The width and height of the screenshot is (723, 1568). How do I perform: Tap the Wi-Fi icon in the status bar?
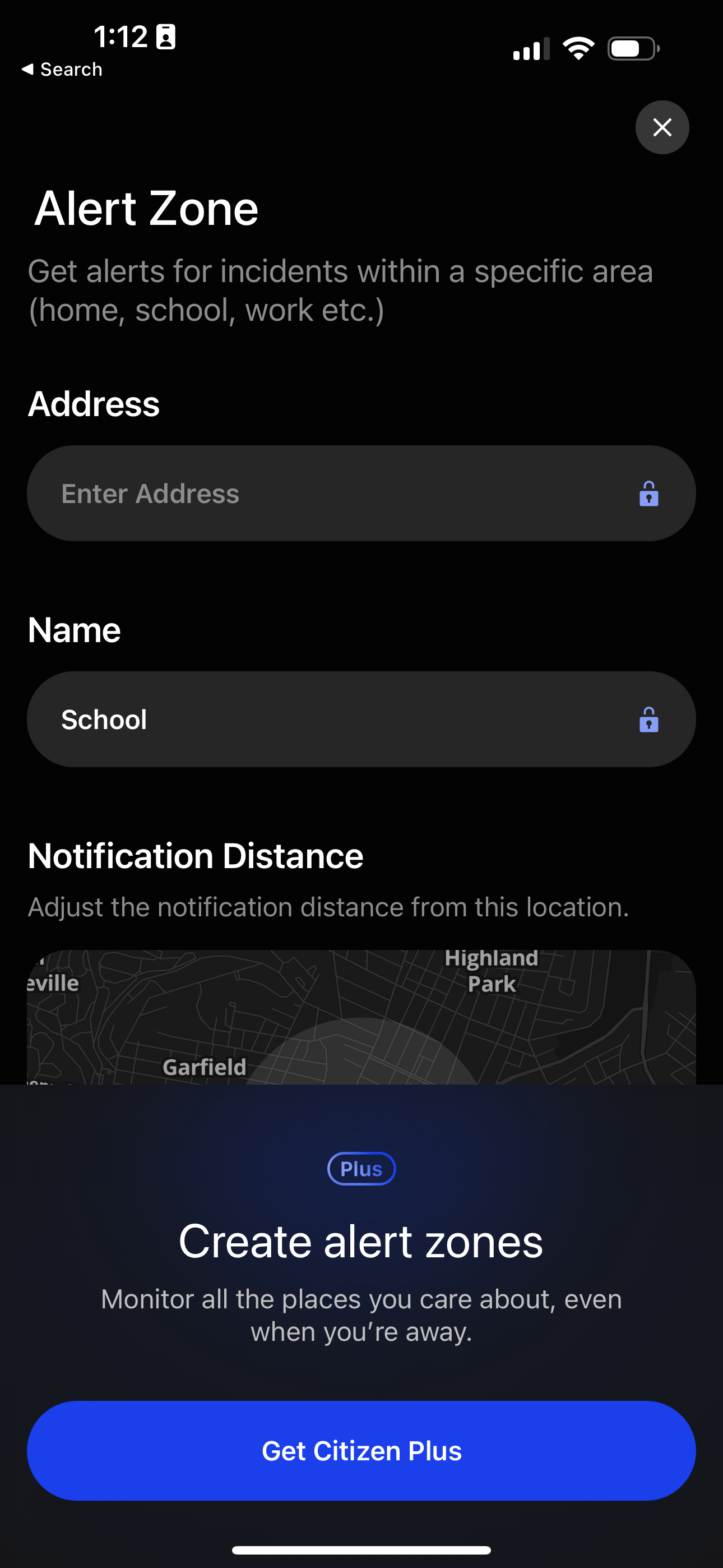click(577, 48)
